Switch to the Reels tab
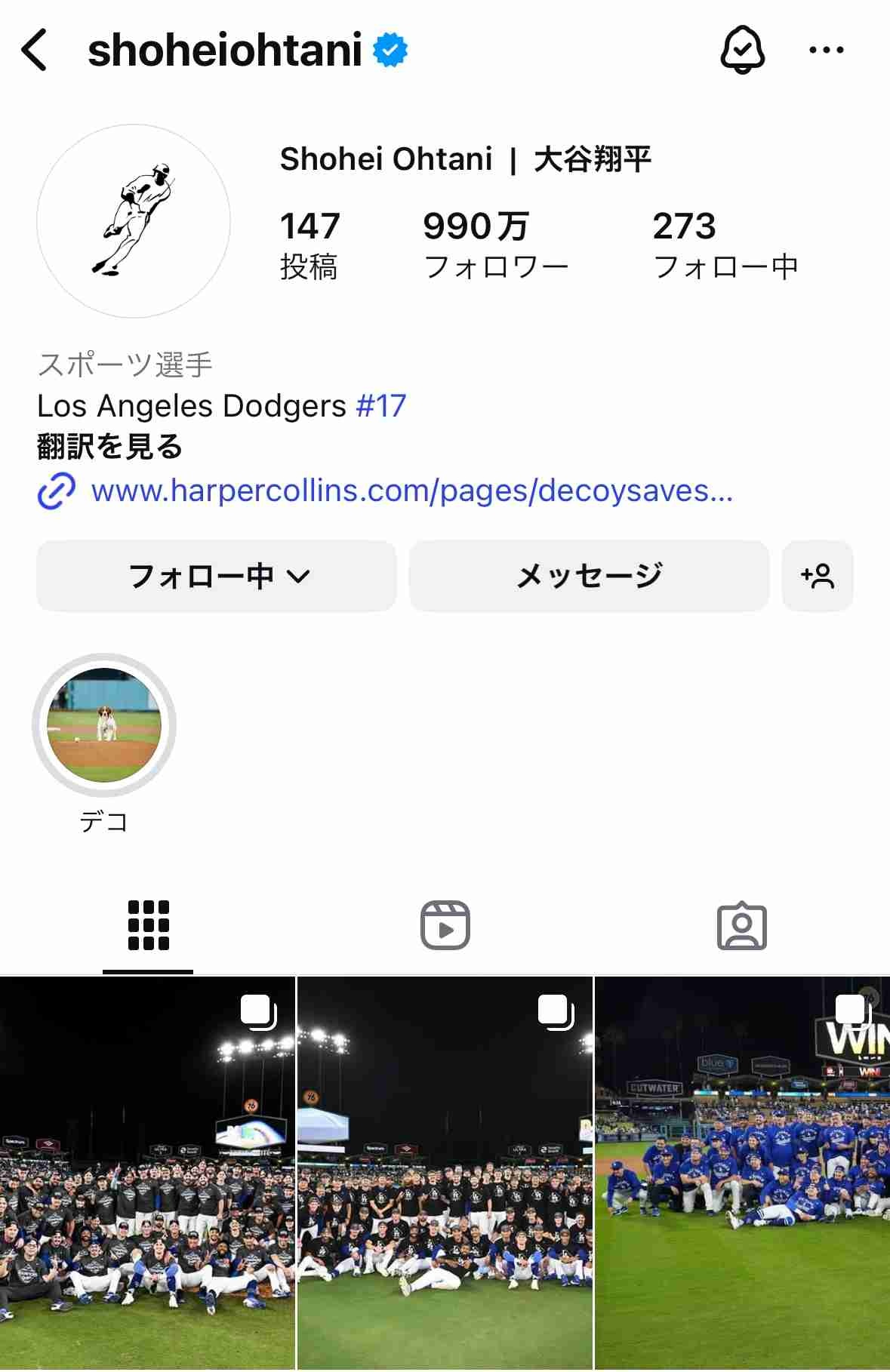The width and height of the screenshot is (890, 1372). coord(445,925)
